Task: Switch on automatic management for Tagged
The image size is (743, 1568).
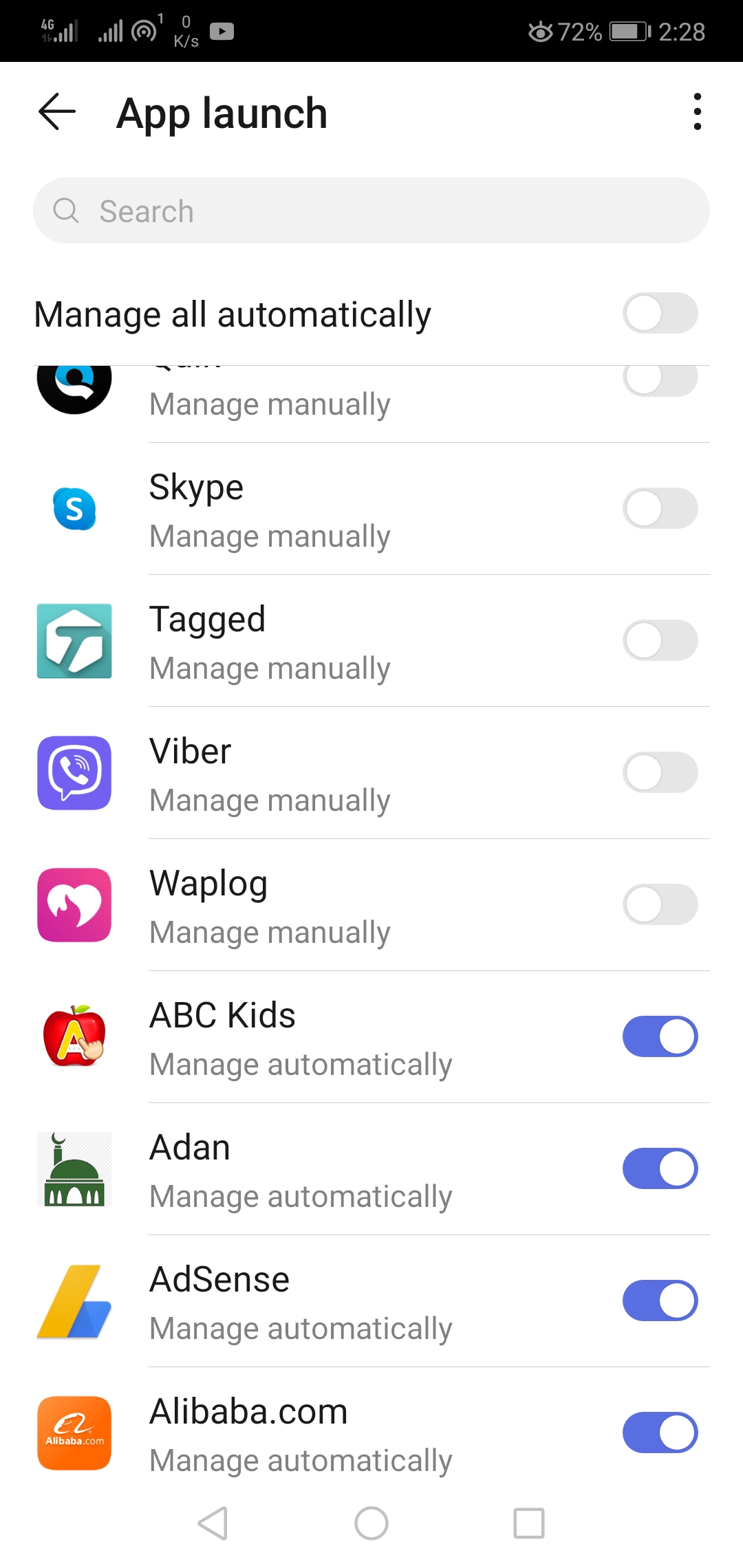Action: 660,641
